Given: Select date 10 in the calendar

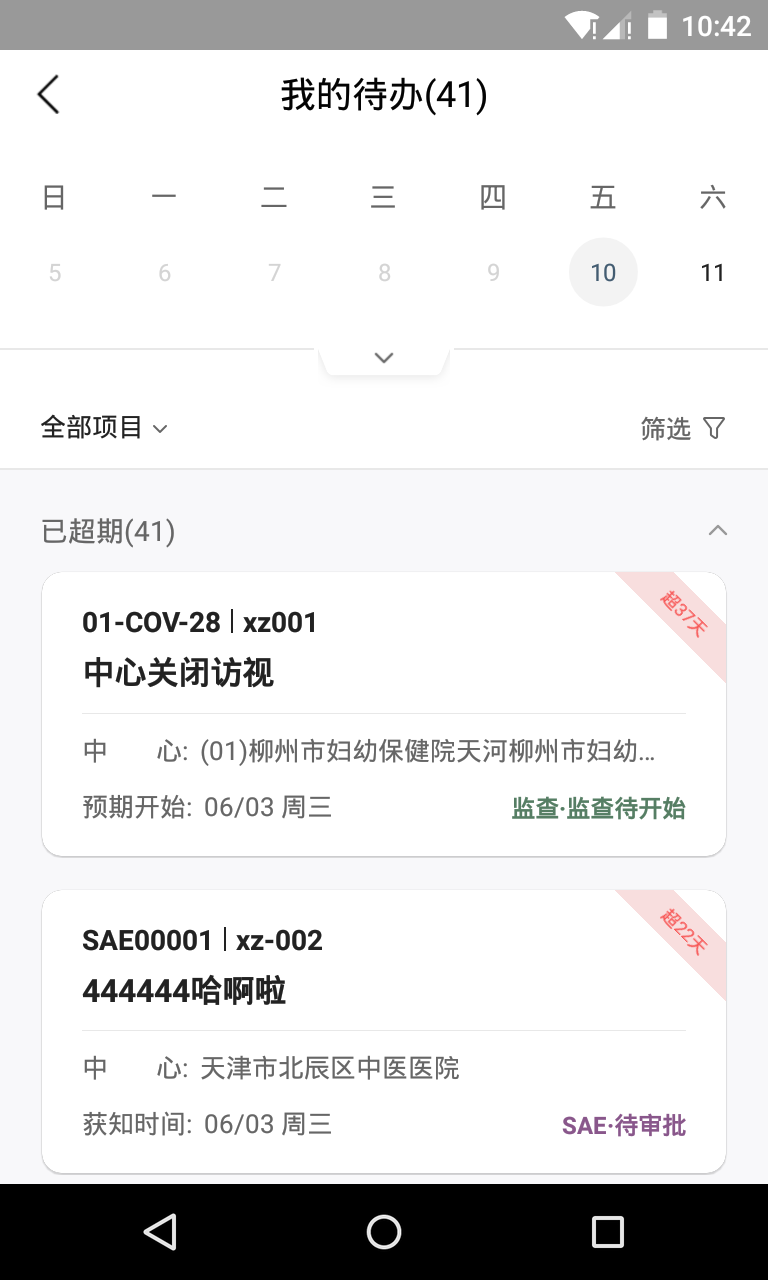Looking at the screenshot, I should pyautogui.click(x=603, y=272).
